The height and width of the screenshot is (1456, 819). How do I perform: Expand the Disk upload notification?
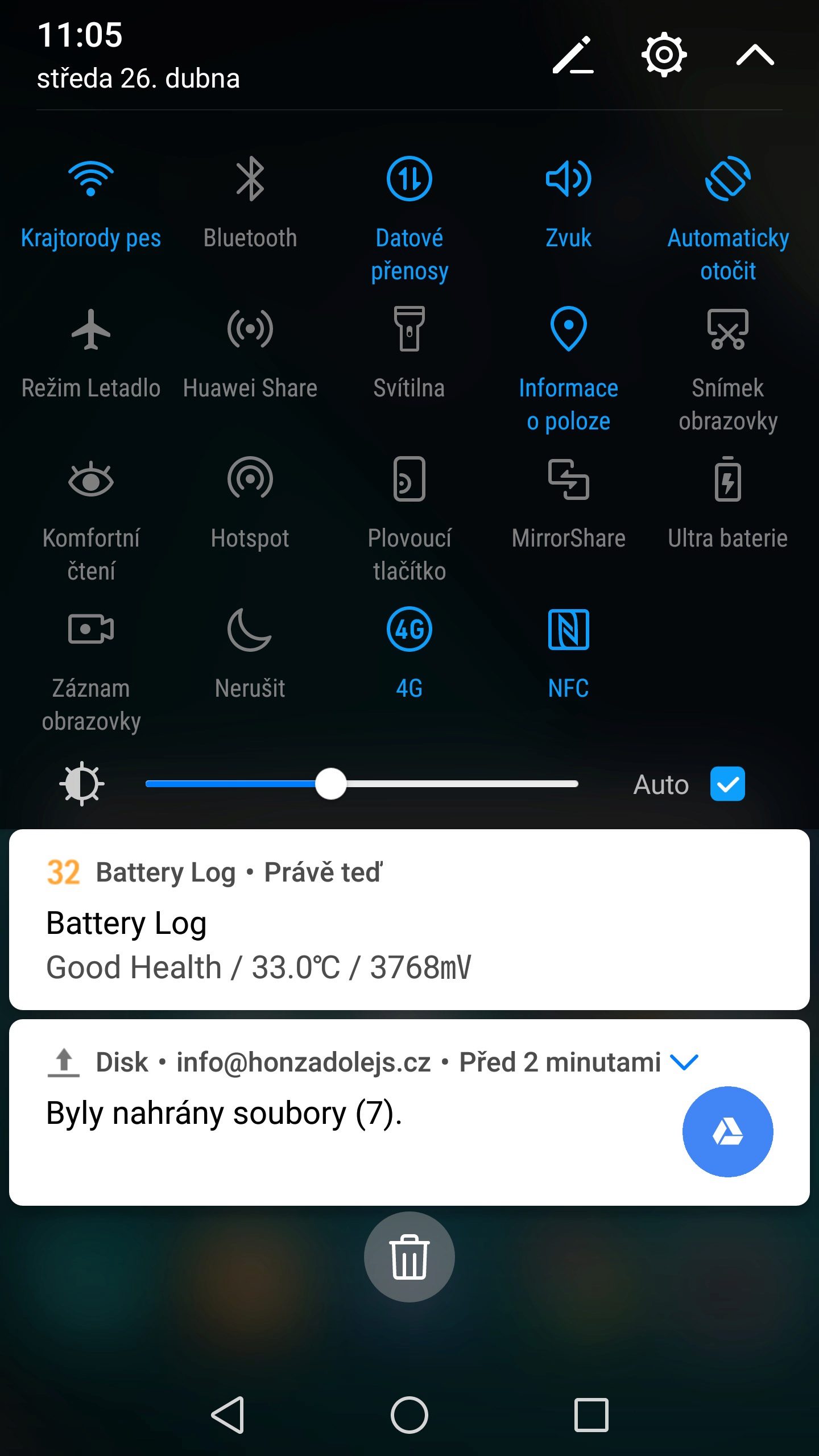(684, 1062)
